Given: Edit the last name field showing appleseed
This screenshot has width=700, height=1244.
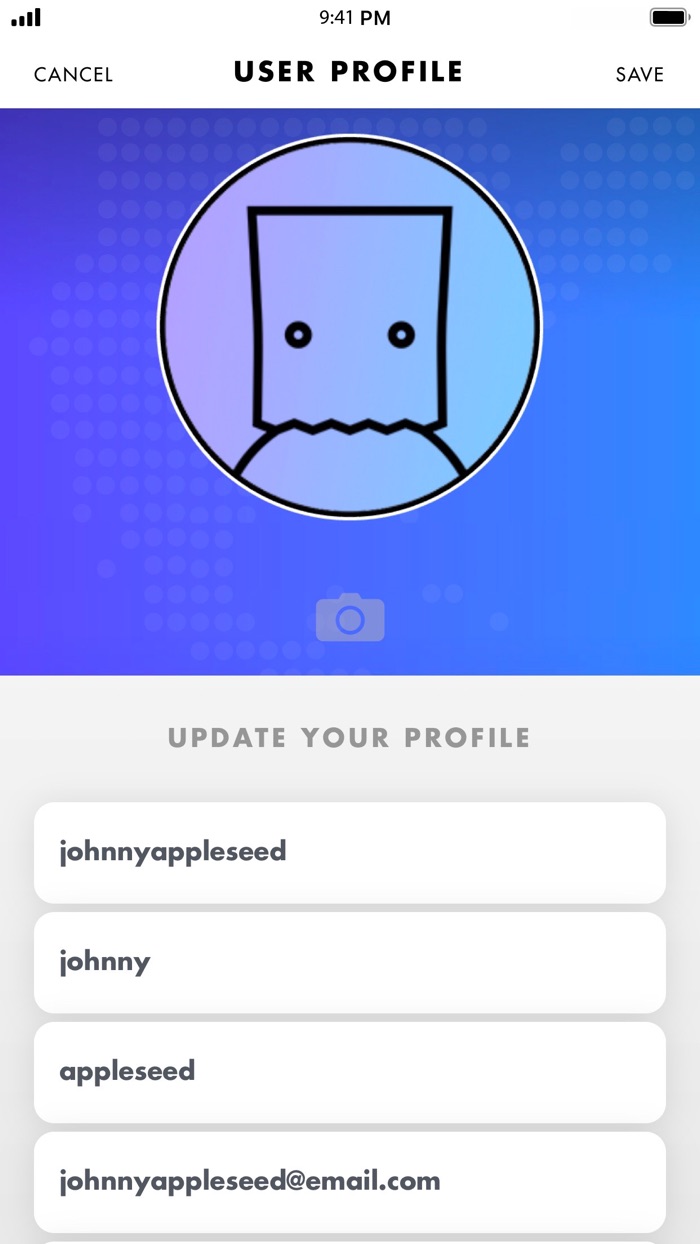Looking at the screenshot, I should coord(350,1072).
